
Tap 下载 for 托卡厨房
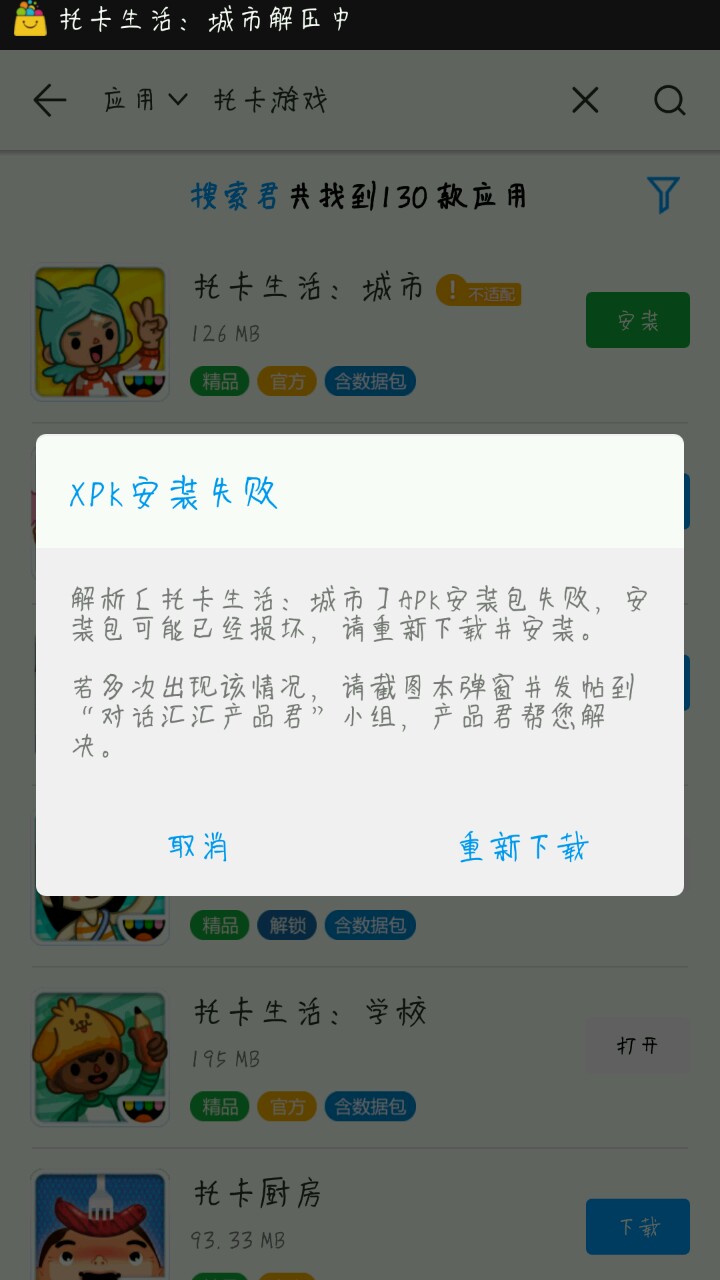(637, 1226)
